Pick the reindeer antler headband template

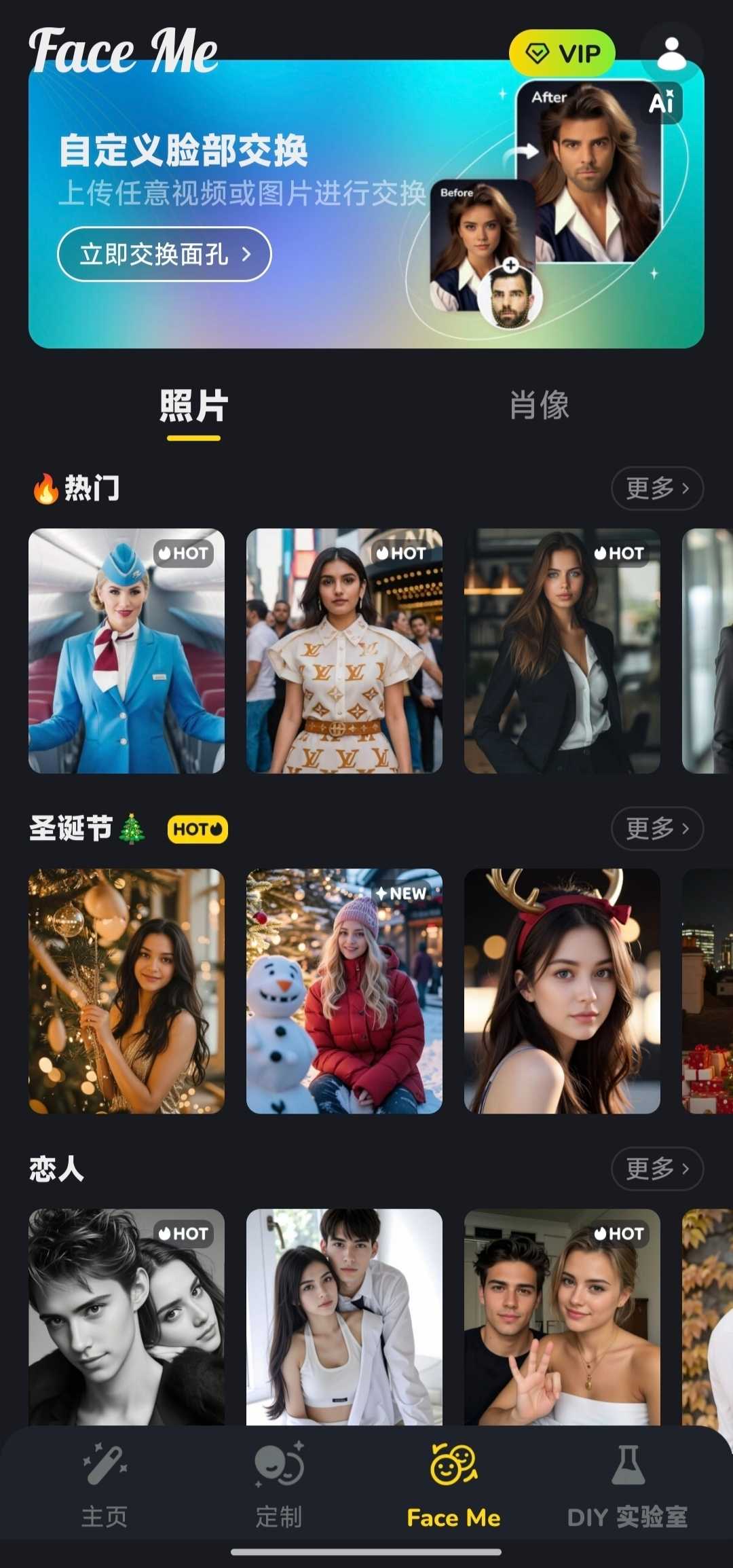point(562,991)
